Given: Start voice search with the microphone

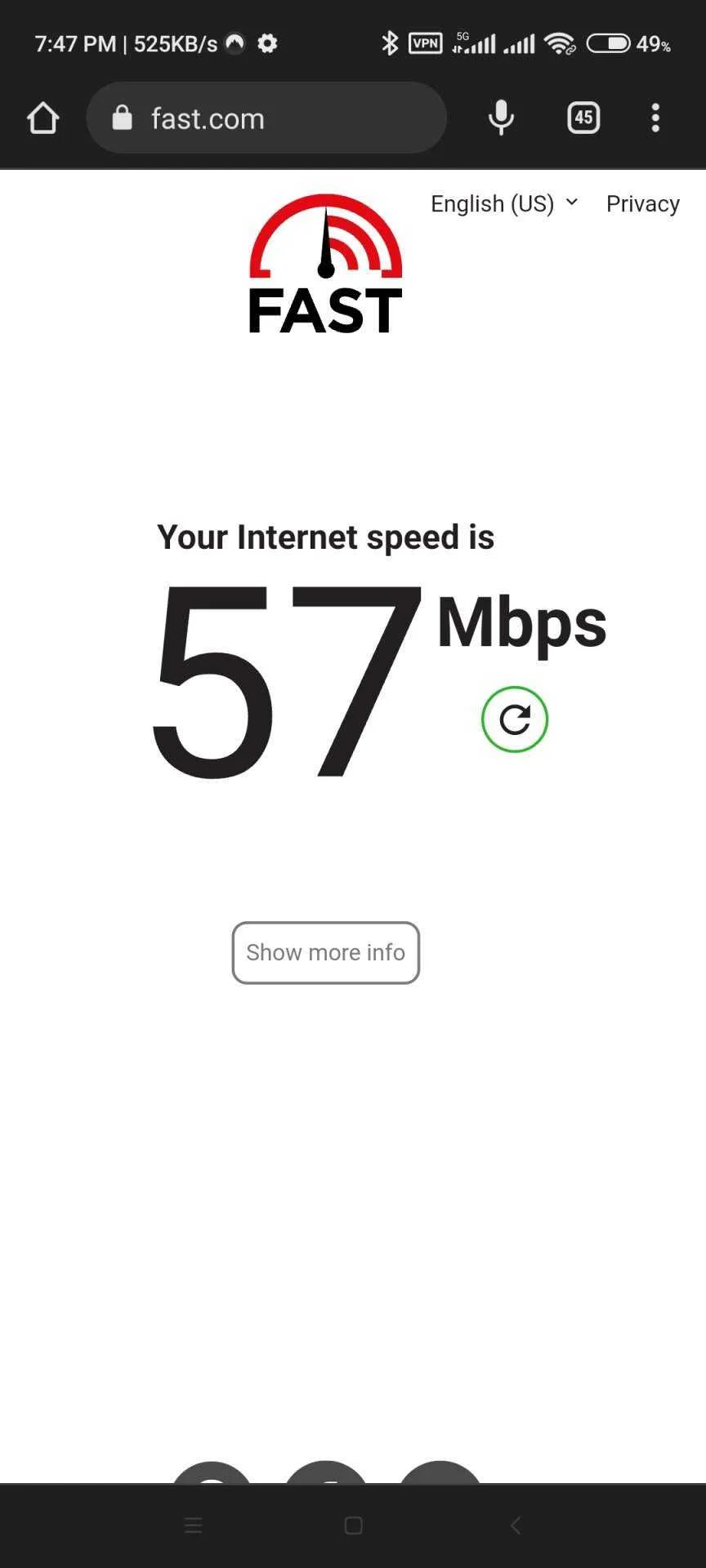Looking at the screenshot, I should (501, 118).
